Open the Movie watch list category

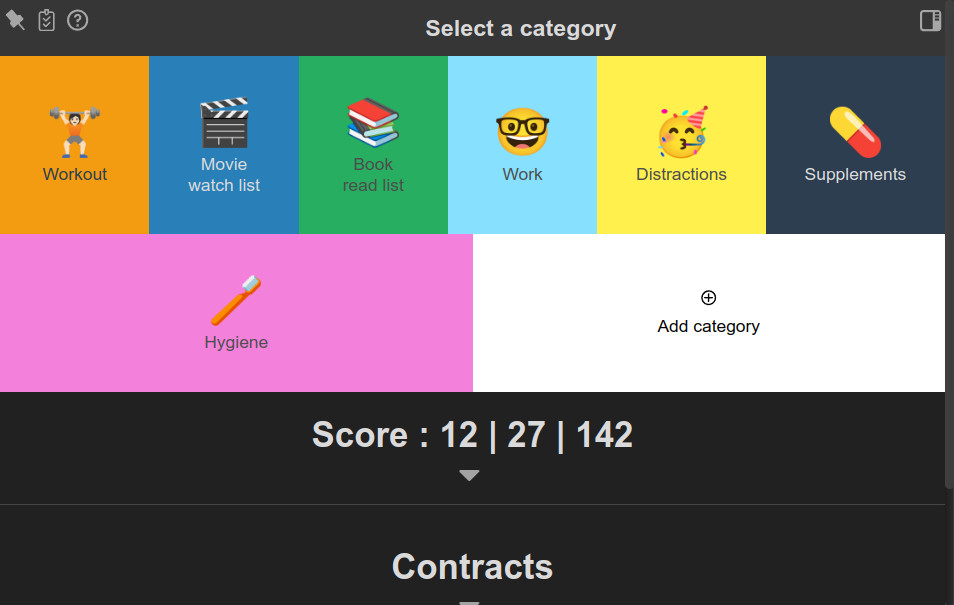click(224, 145)
